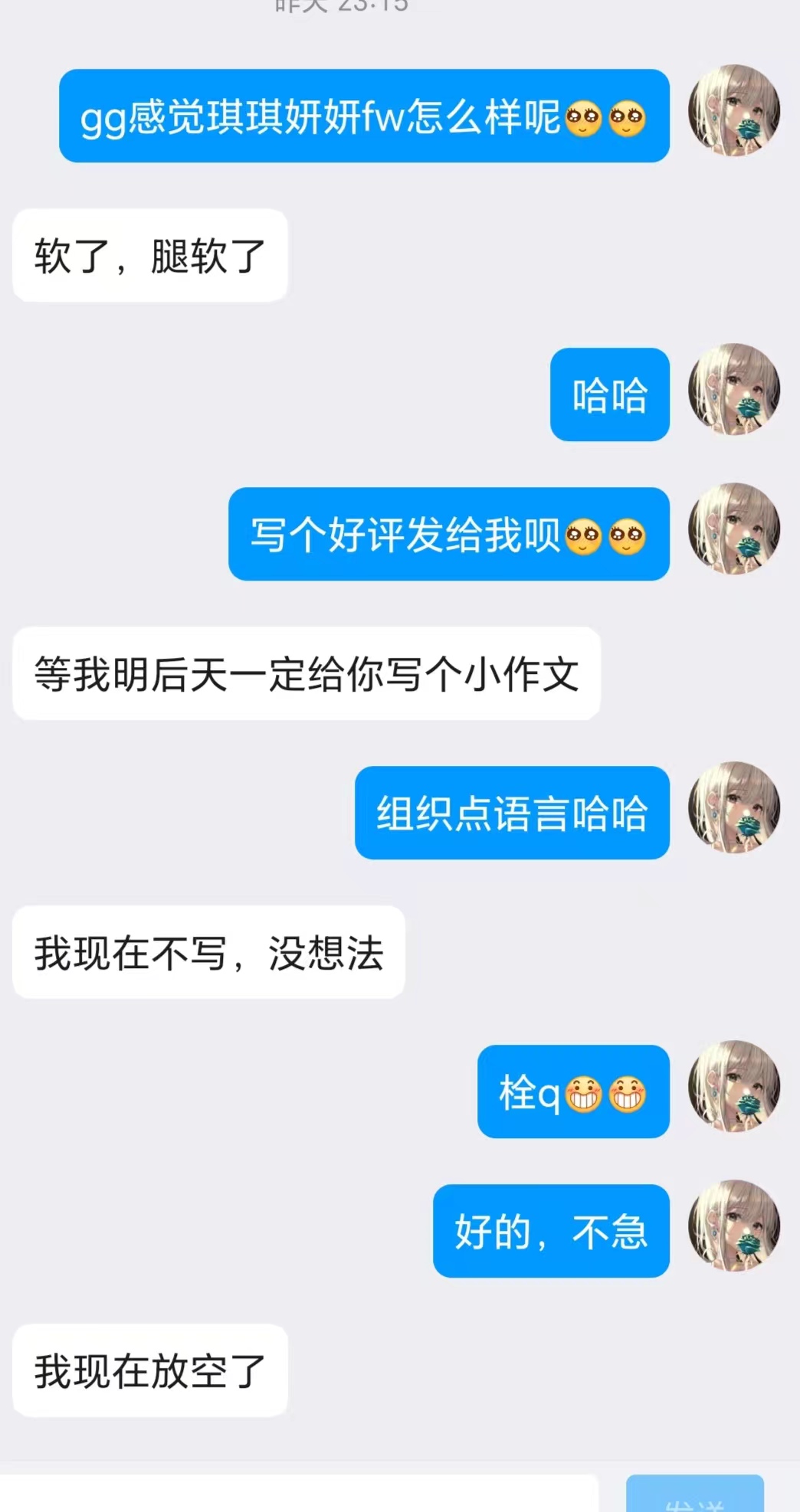Tap the message input field
Image resolution: width=800 pixels, height=1512 pixels.
[299, 1495]
